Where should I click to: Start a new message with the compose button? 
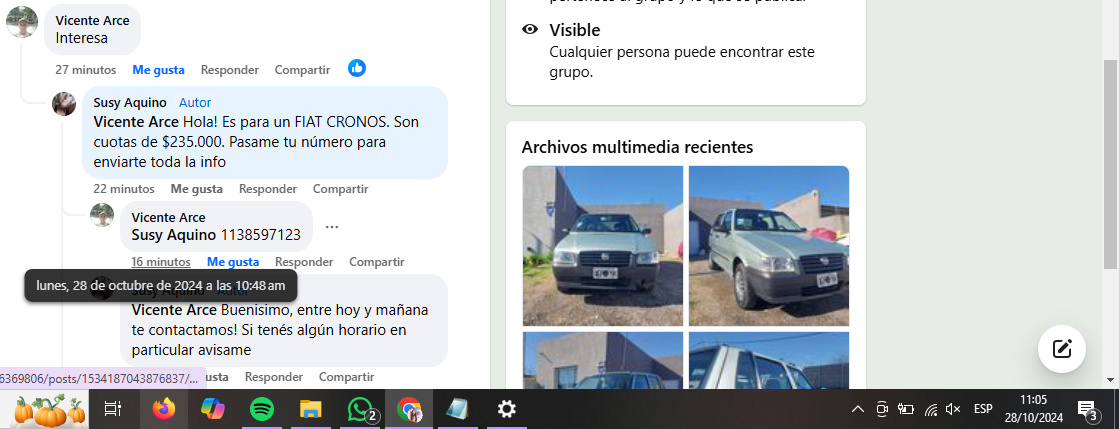(x=1062, y=348)
